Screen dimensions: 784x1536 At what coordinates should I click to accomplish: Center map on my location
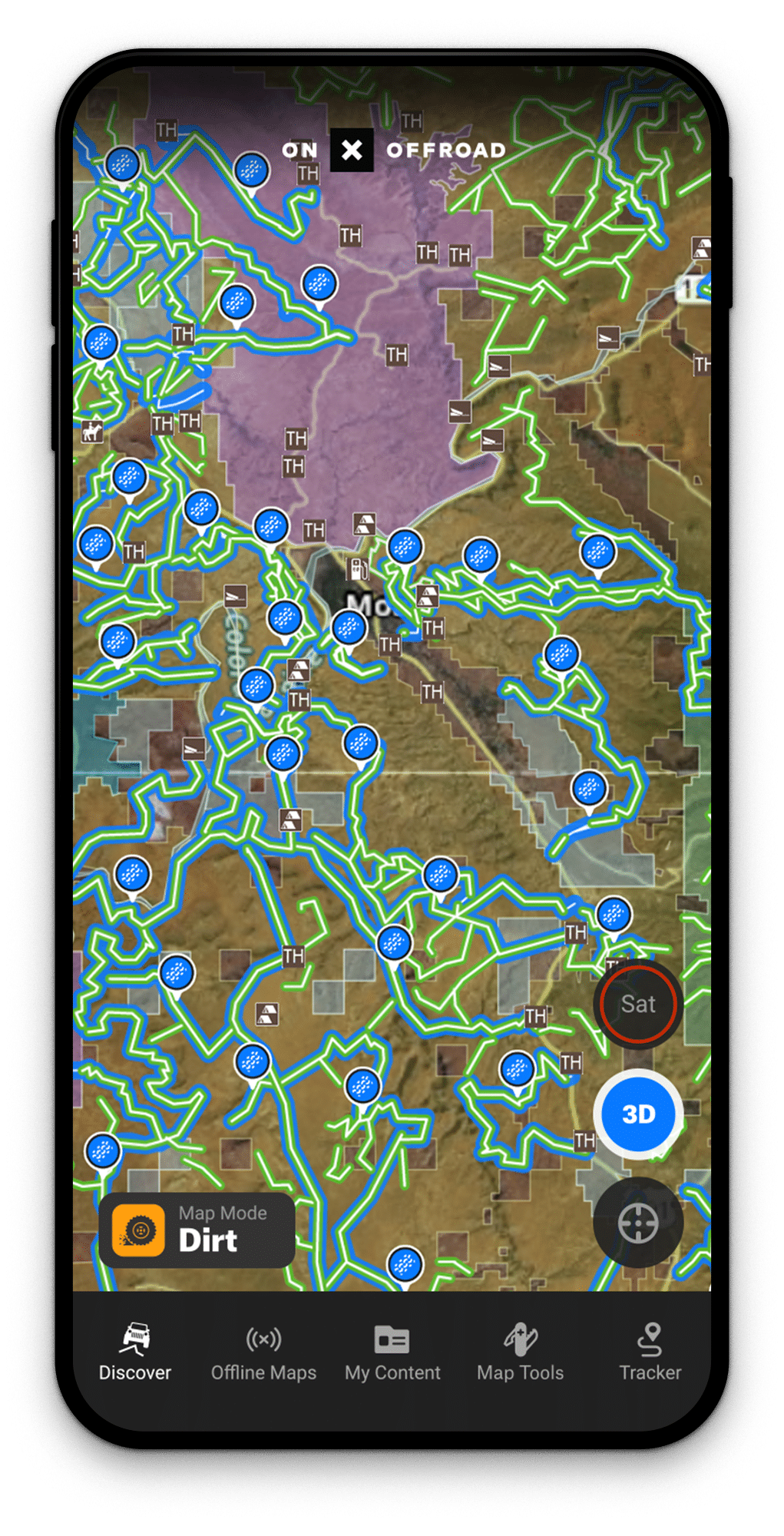638,1223
